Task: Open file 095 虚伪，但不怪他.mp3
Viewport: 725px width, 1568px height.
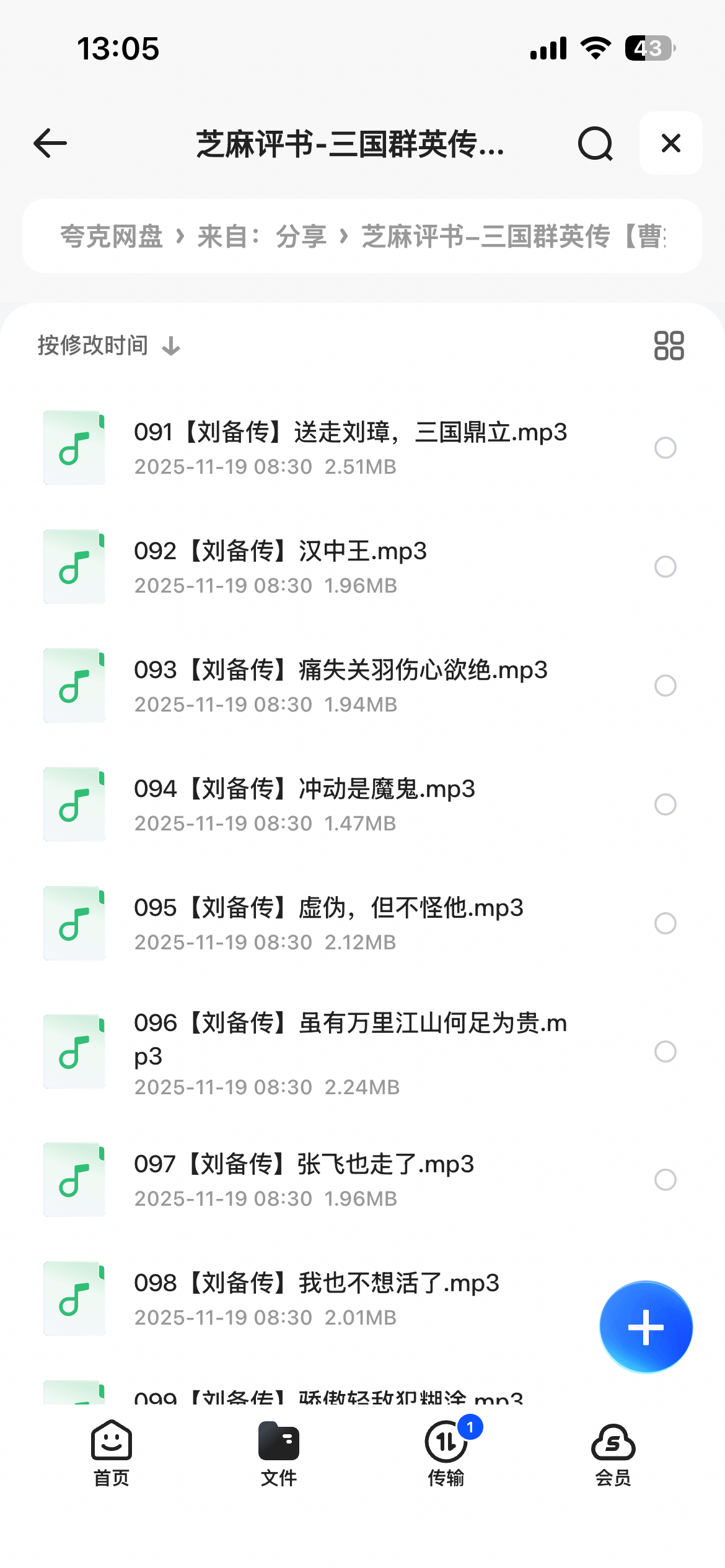Action: (x=328, y=923)
